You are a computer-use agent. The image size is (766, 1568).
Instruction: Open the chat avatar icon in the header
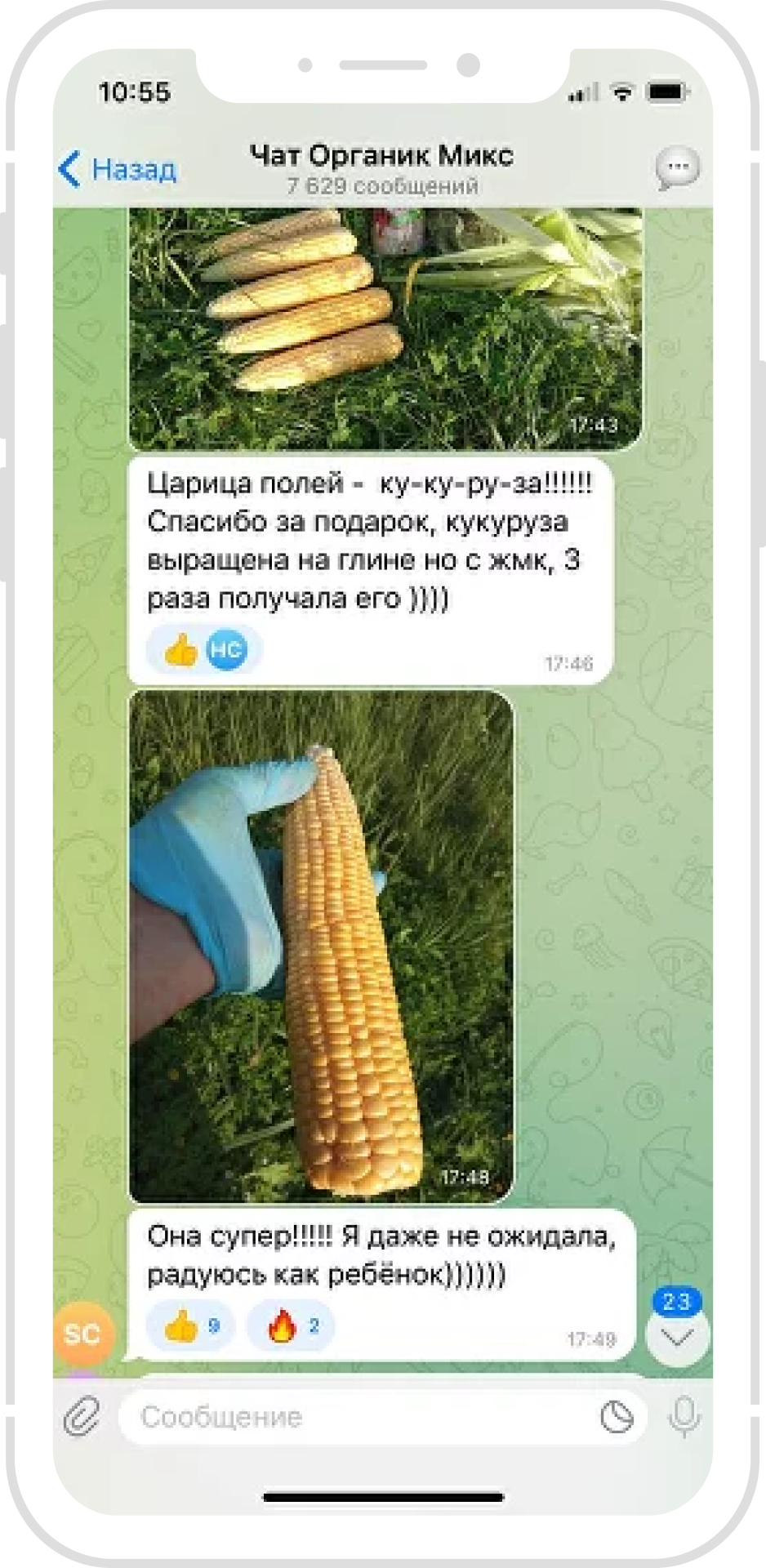[x=677, y=169]
